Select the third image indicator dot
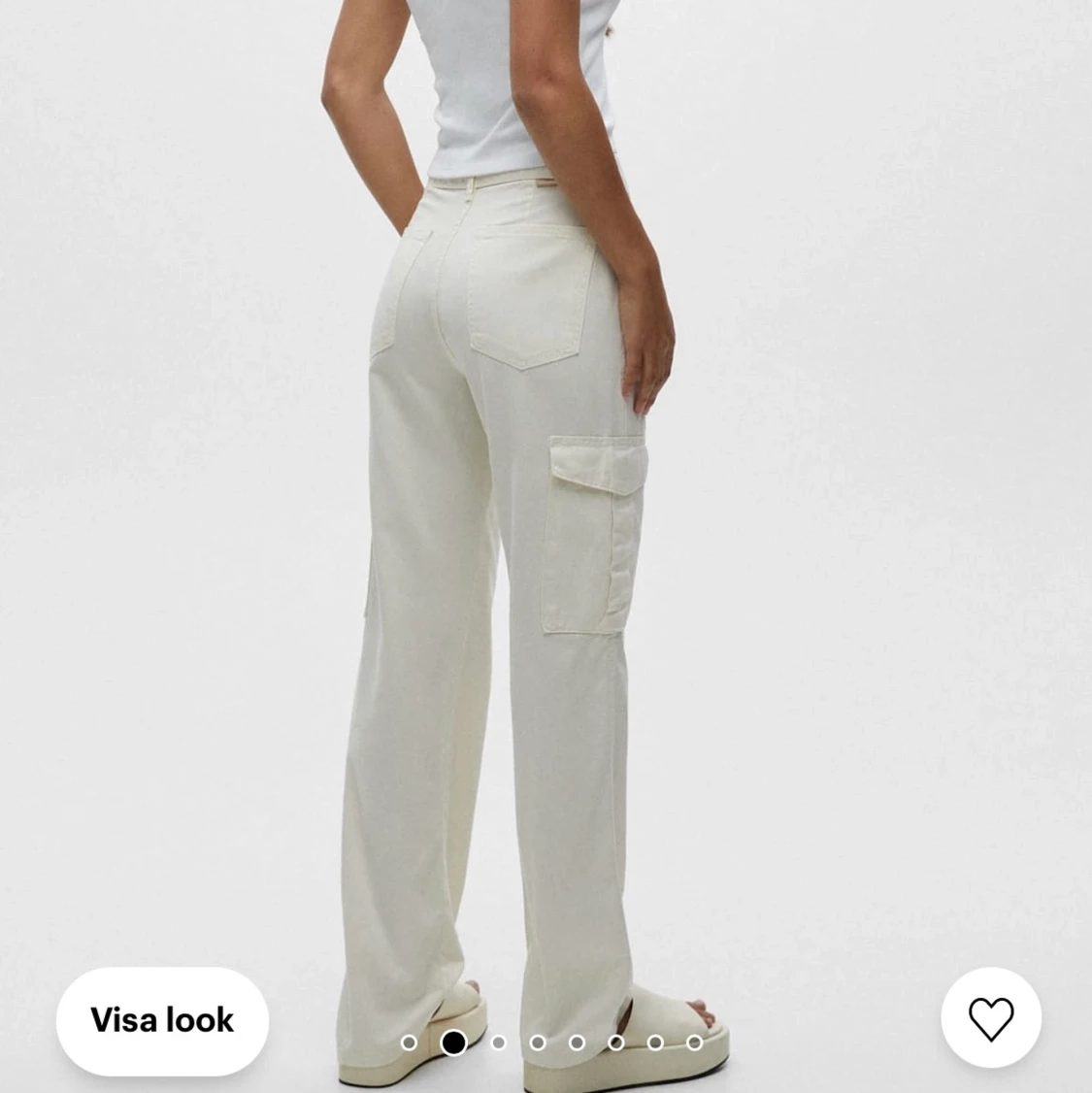1092x1093 pixels. 498,1043
